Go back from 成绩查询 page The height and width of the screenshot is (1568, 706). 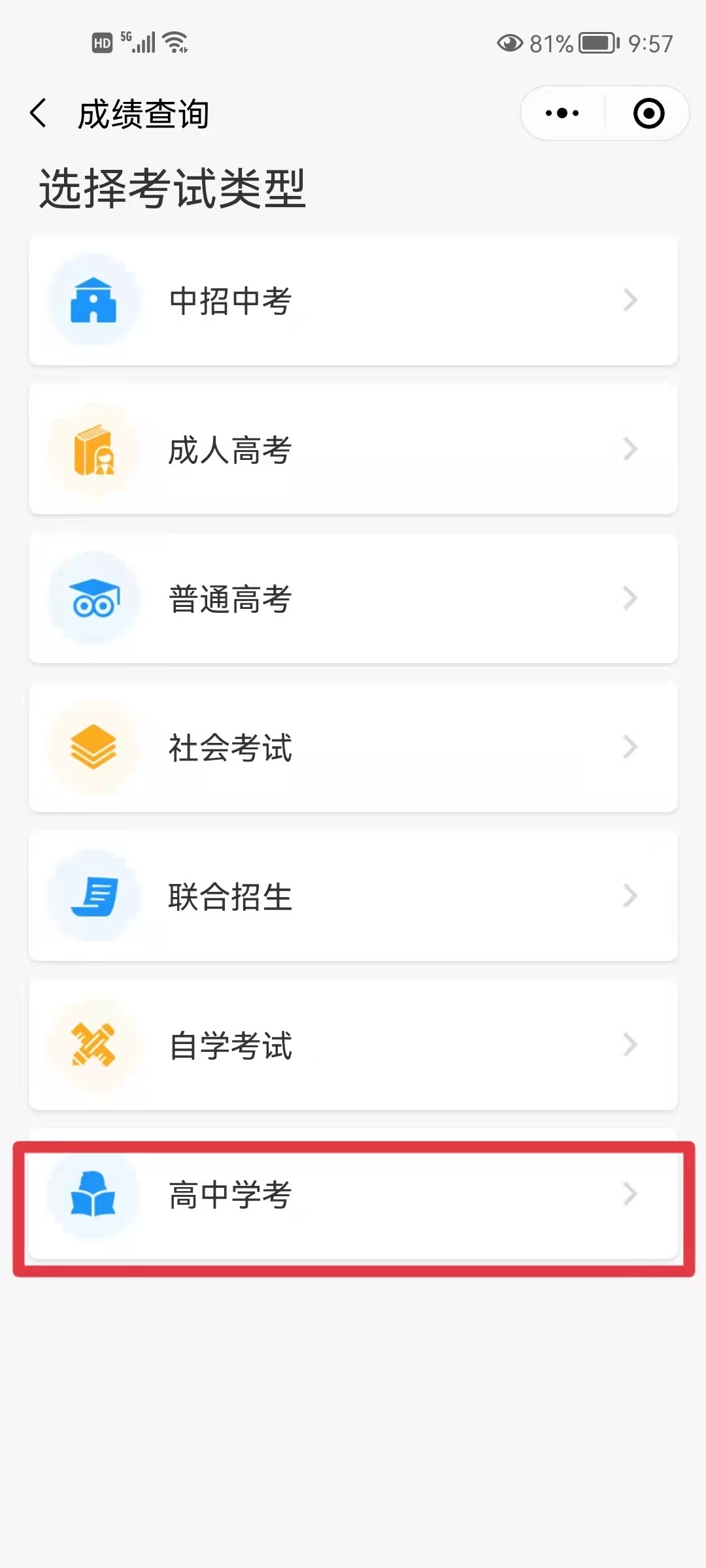click(x=39, y=113)
